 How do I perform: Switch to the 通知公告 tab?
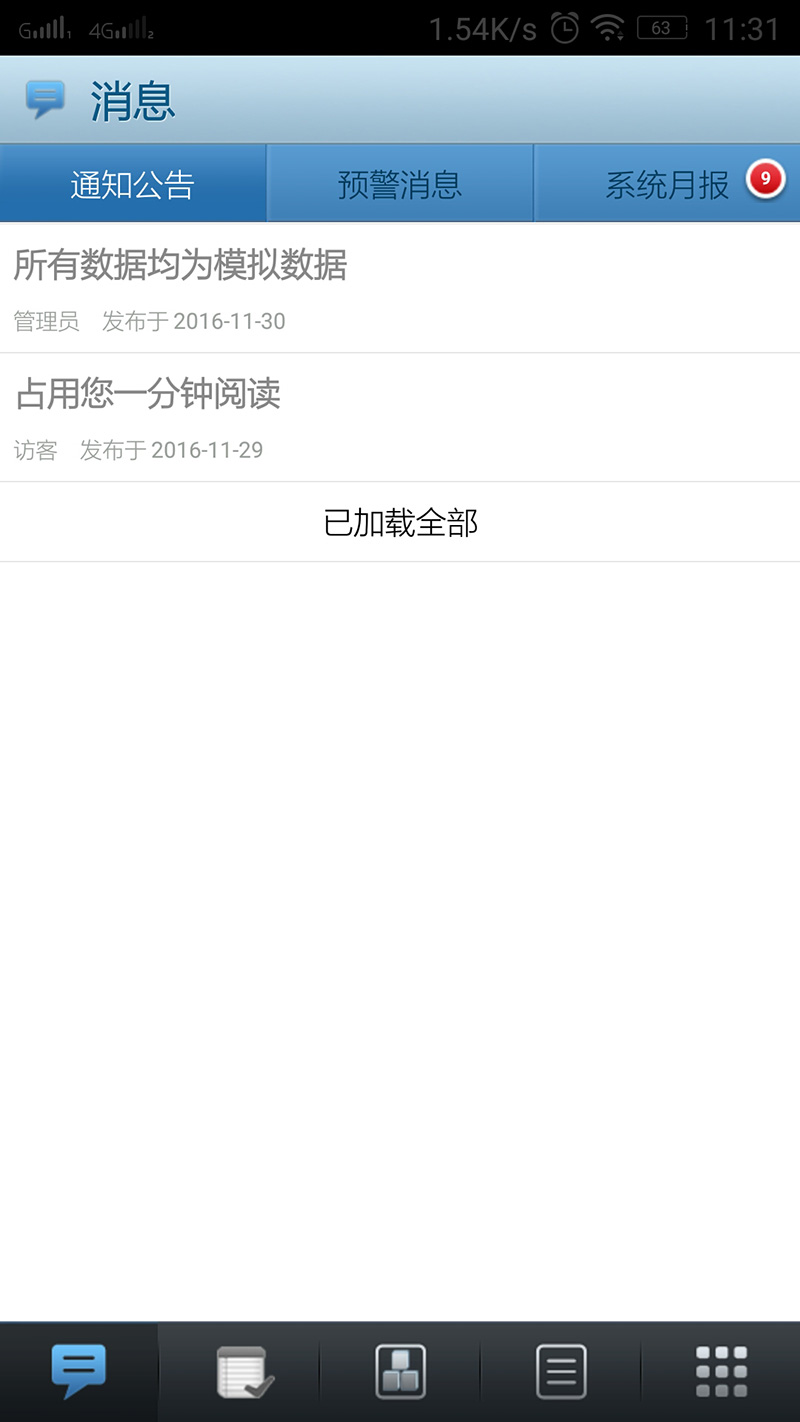pyautogui.click(x=133, y=183)
